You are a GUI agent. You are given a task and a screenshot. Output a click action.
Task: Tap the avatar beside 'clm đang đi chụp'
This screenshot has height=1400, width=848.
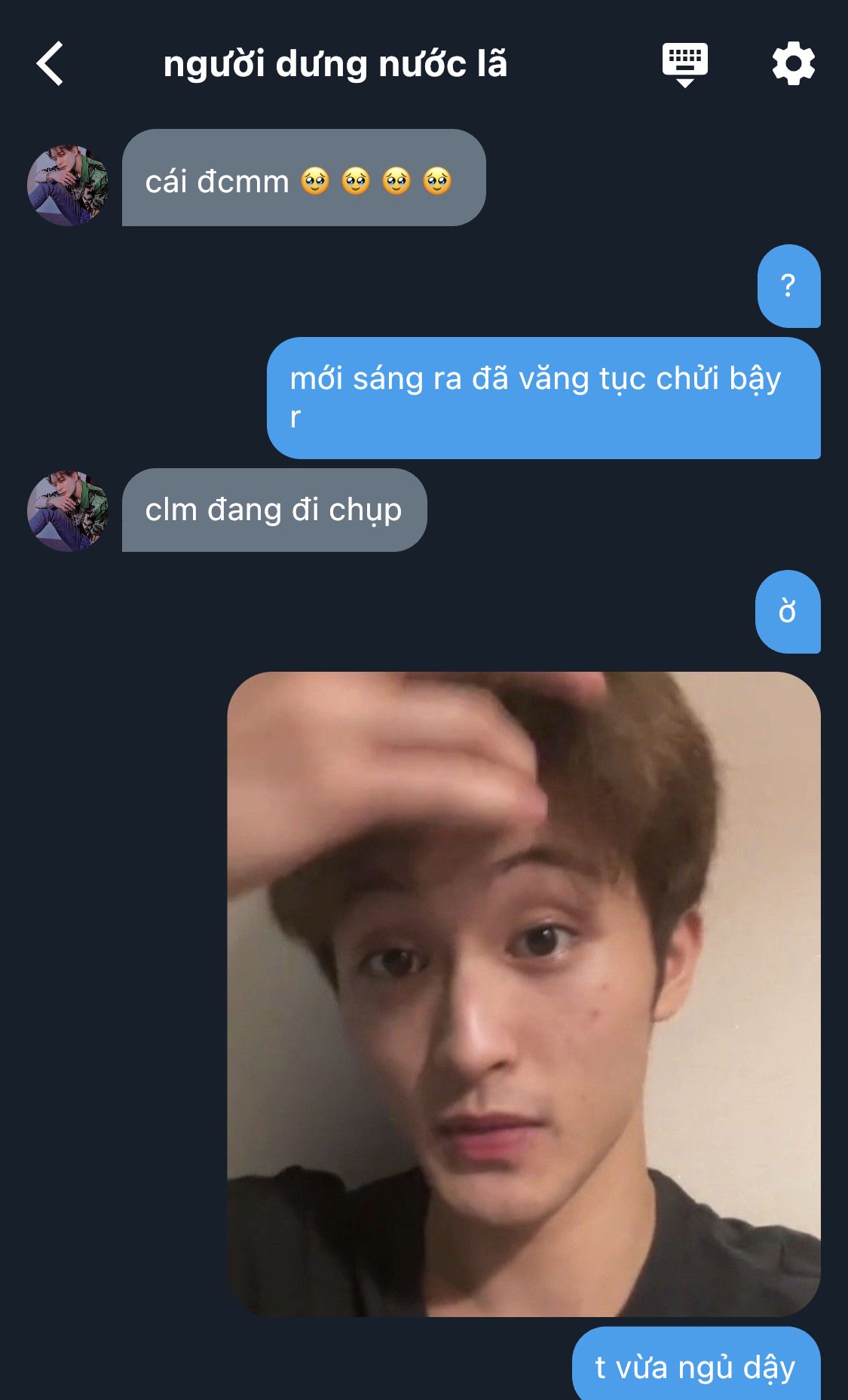[68, 511]
